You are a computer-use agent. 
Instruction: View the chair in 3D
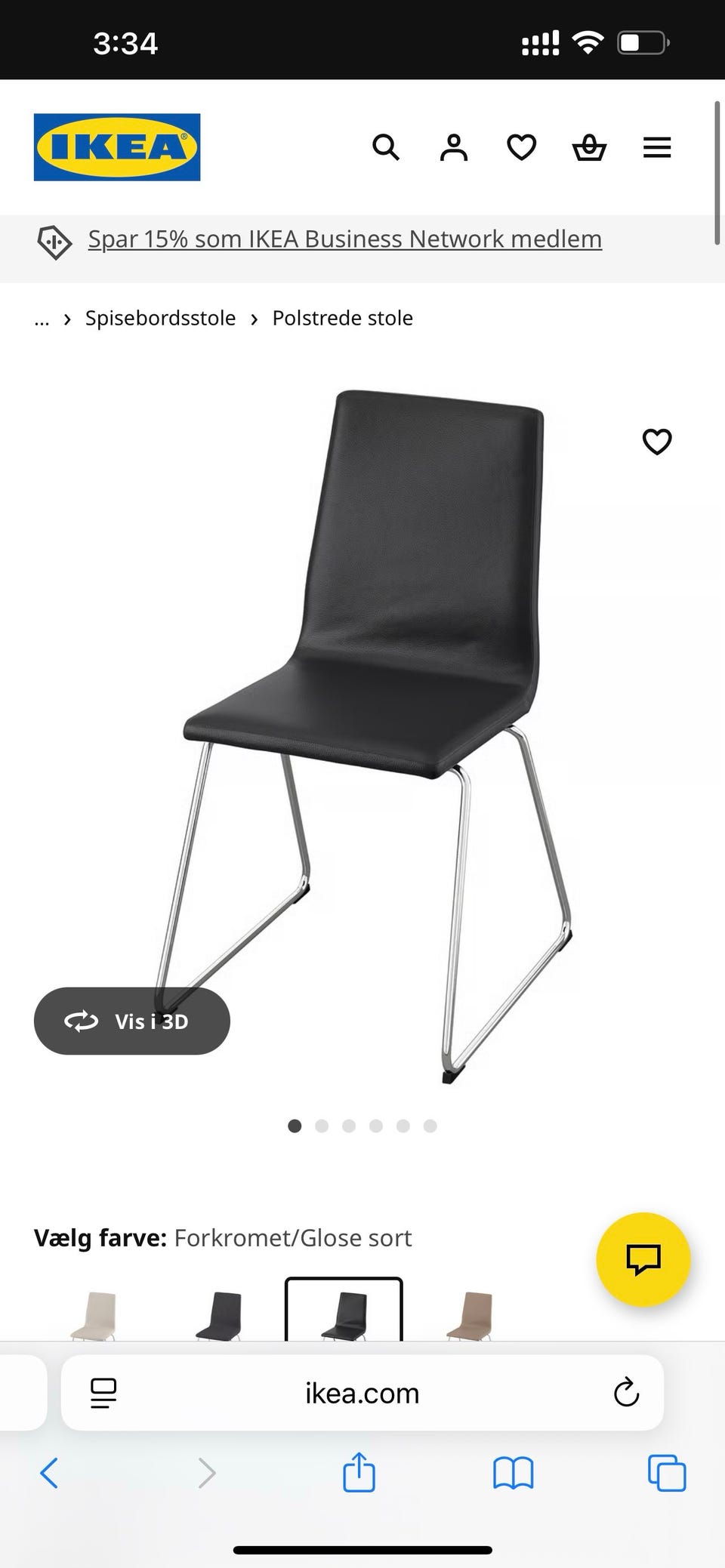[132, 1021]
